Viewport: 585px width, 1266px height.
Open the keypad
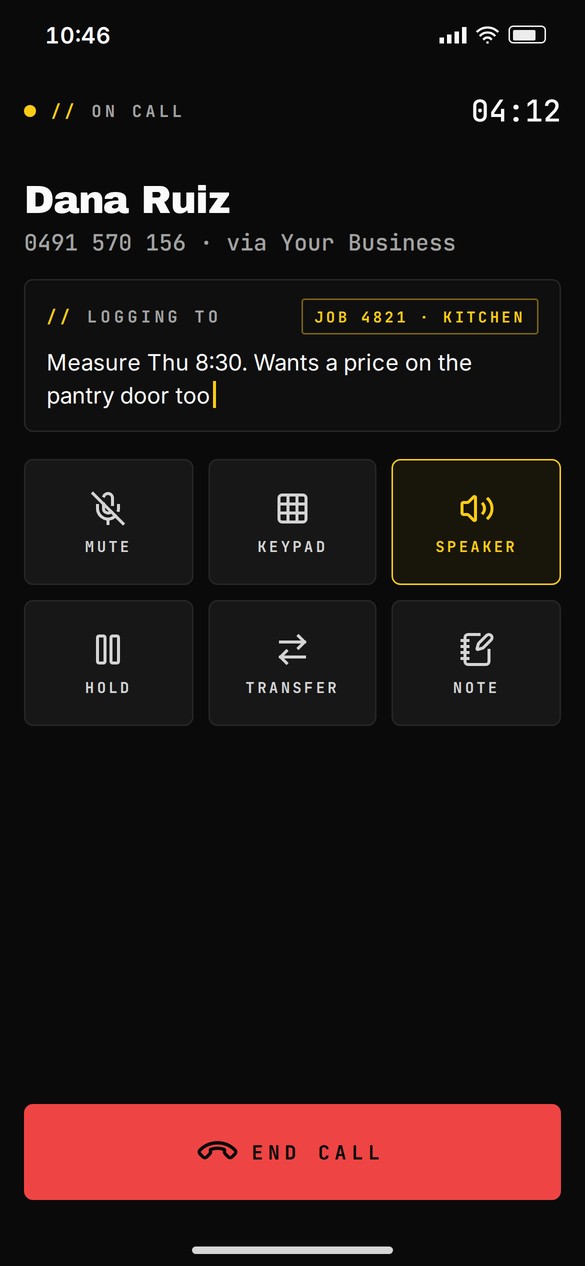point(292,522)
